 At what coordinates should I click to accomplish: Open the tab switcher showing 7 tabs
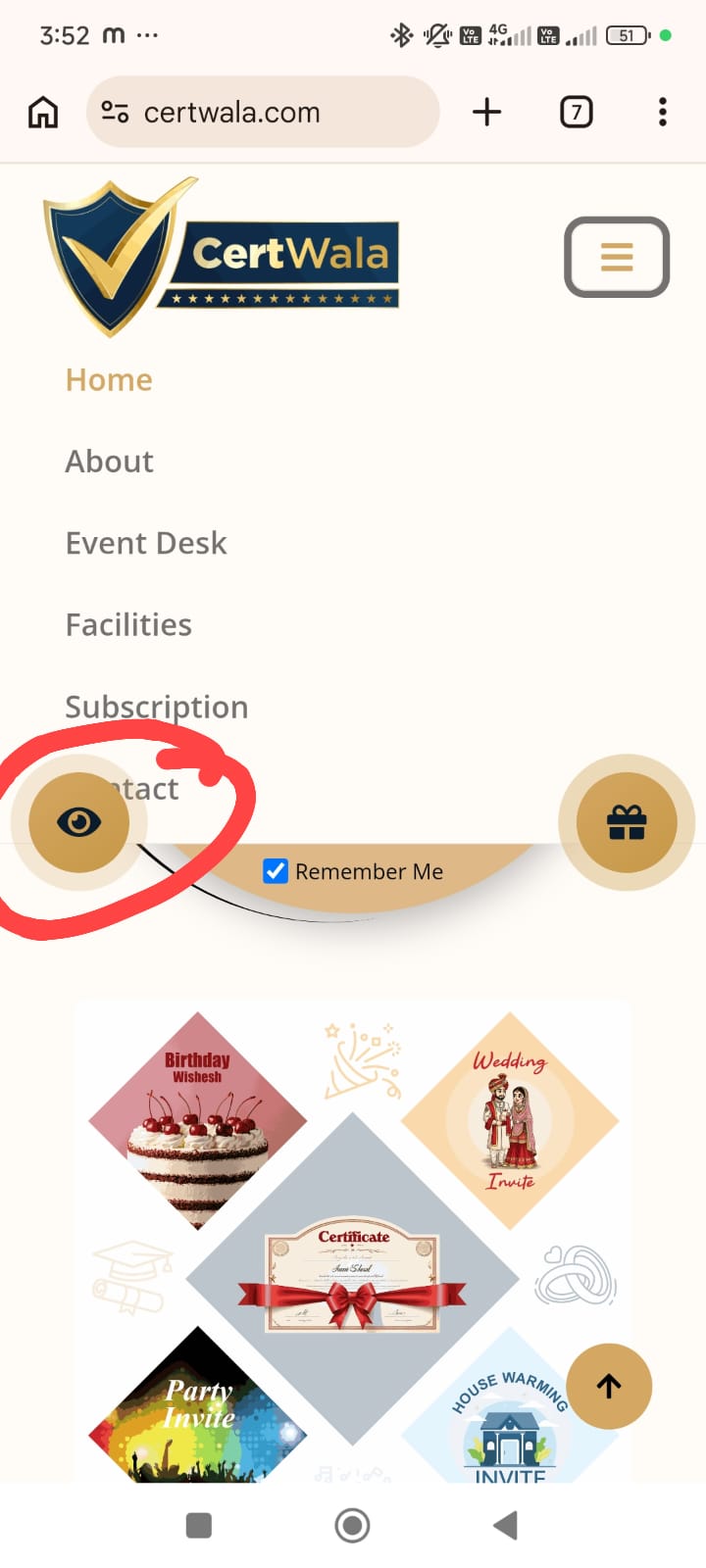[576, 113]
